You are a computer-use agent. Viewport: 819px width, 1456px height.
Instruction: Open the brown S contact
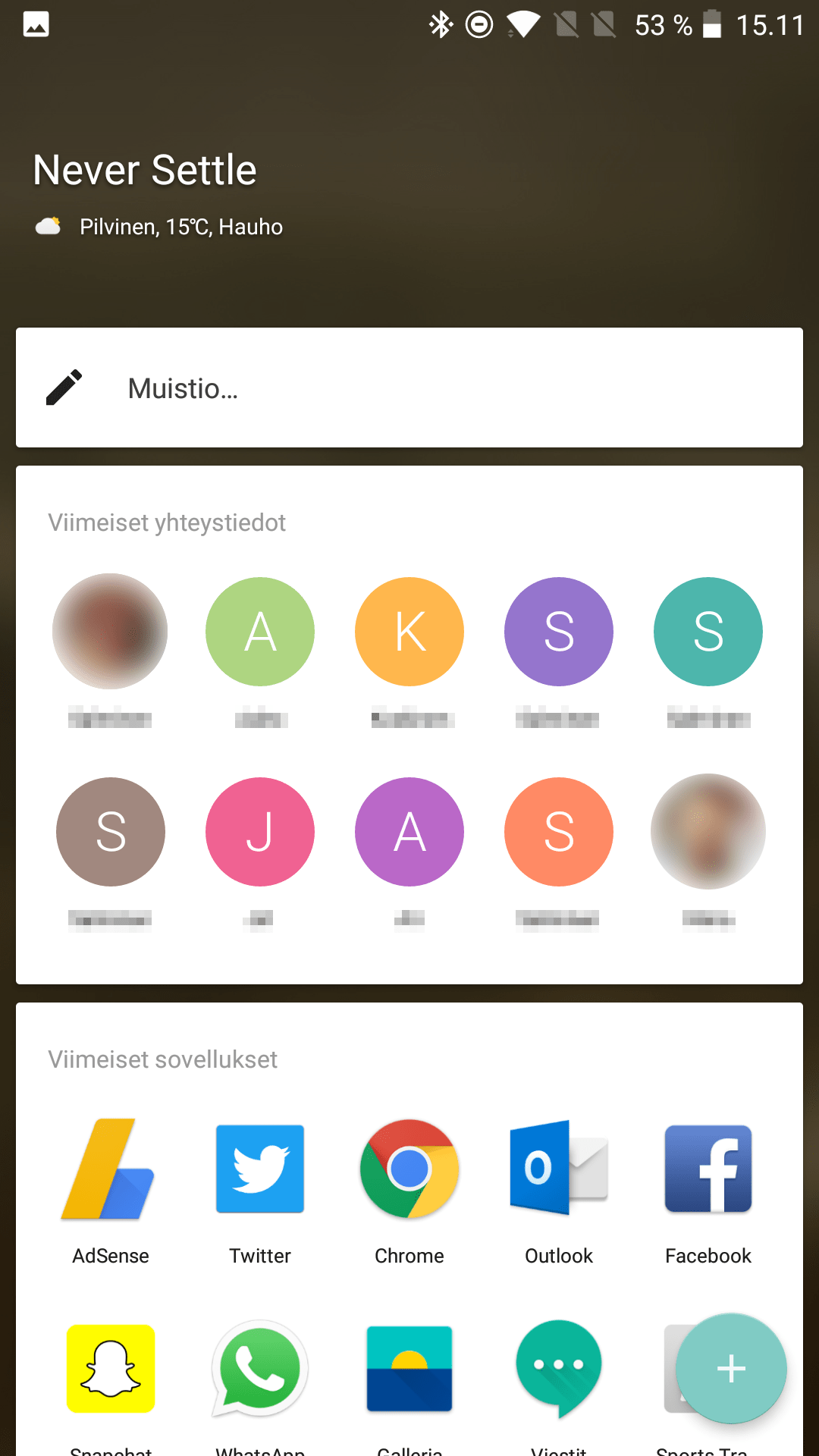coord(111,832)
